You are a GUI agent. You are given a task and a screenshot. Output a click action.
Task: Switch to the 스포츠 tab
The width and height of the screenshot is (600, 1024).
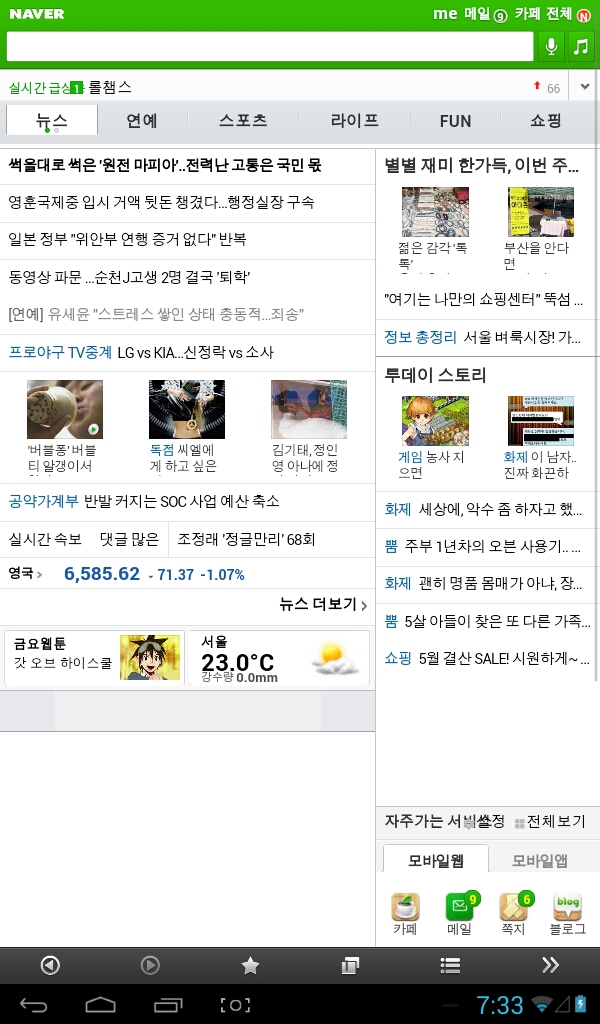coord(243,121)
